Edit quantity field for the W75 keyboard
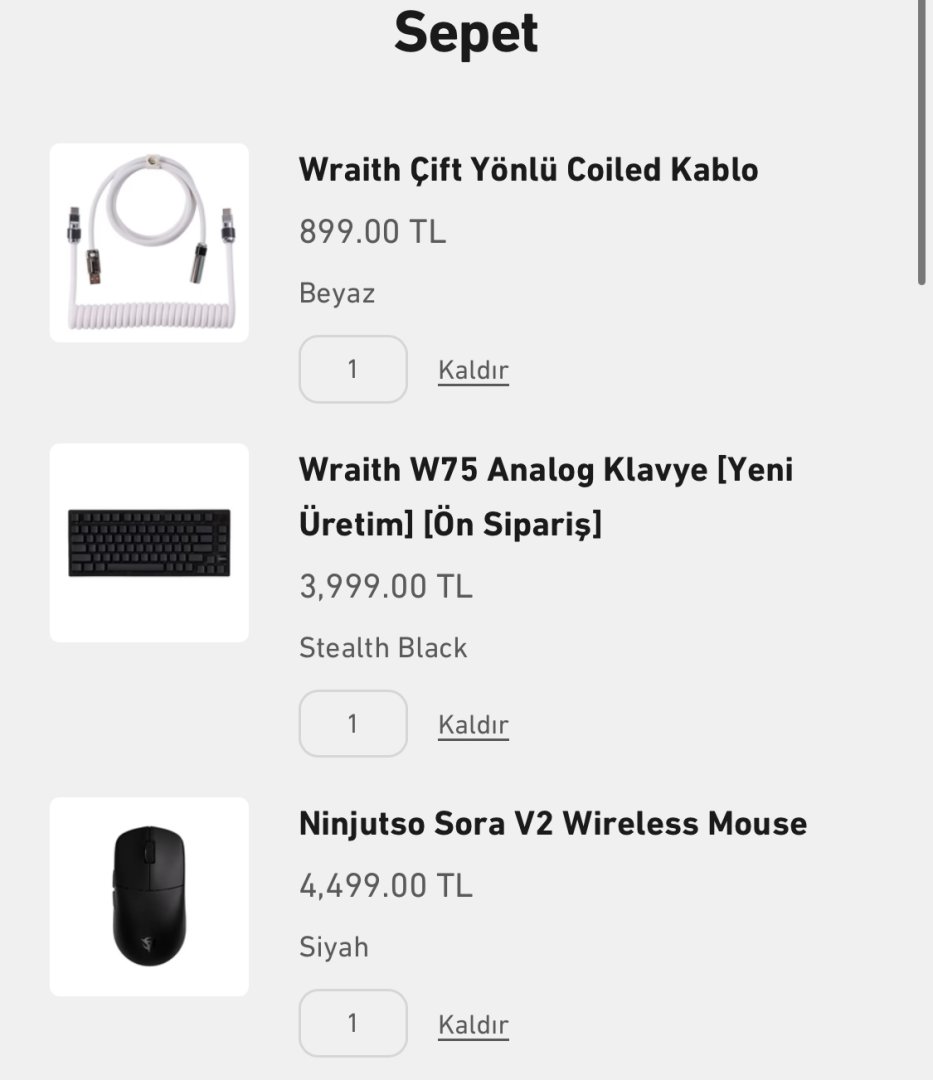This screenshot has width=933, height=1080. pos(353,723)
